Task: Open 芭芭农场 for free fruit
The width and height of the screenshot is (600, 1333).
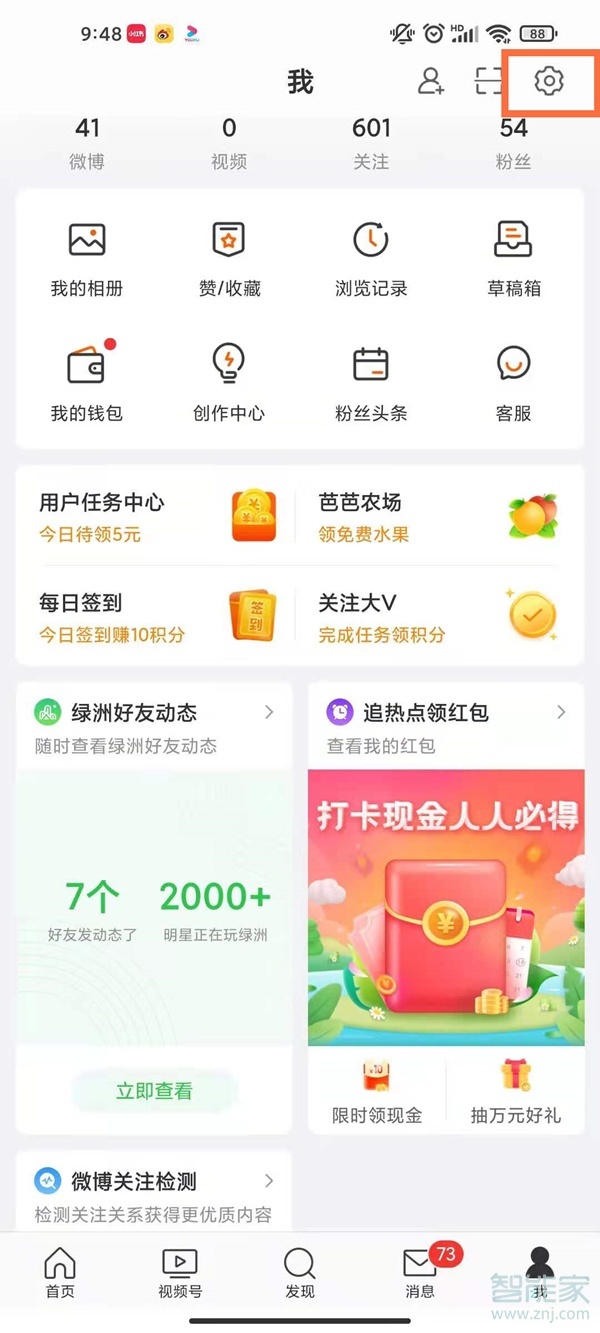Action: [x=435, y=516]
